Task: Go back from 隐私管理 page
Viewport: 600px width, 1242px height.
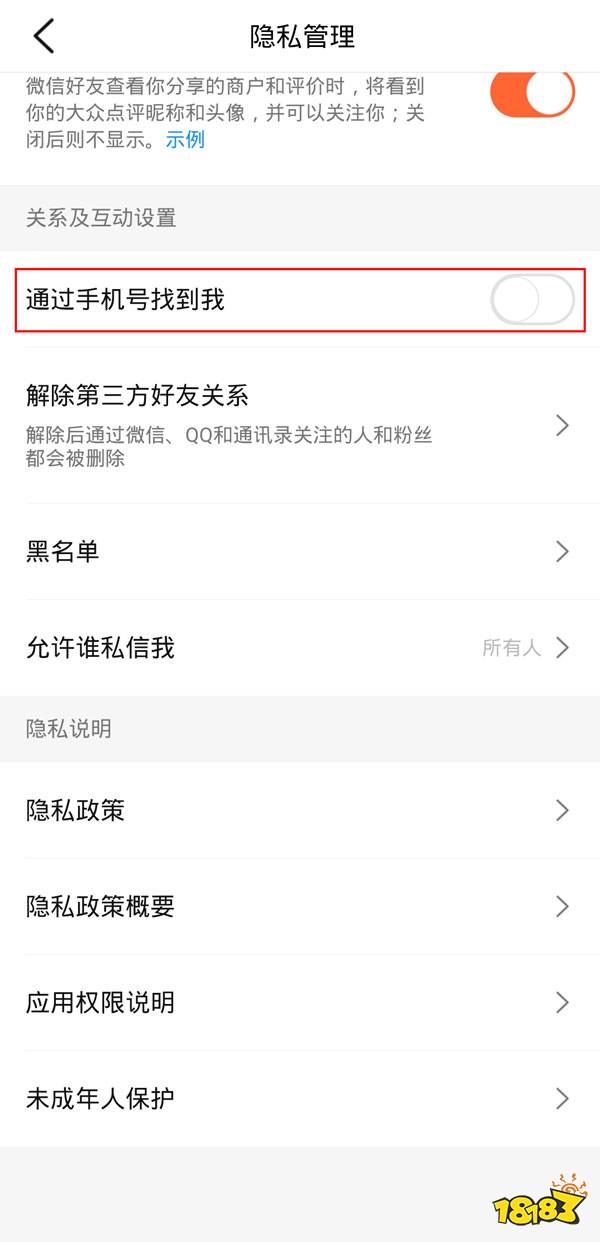Action: pyautogui.click(x=43, y=37)
